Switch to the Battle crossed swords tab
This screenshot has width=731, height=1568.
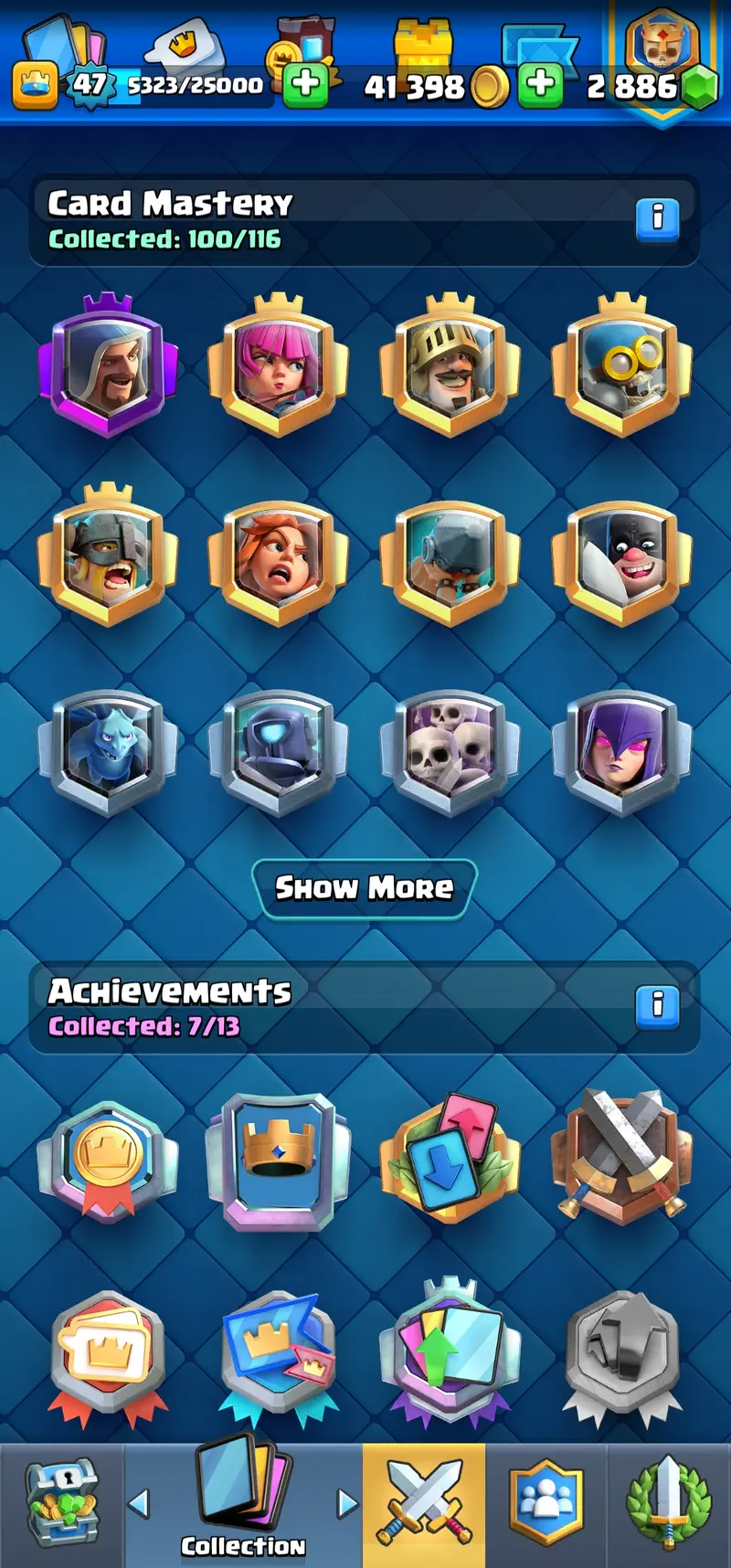coord(424,1503)
